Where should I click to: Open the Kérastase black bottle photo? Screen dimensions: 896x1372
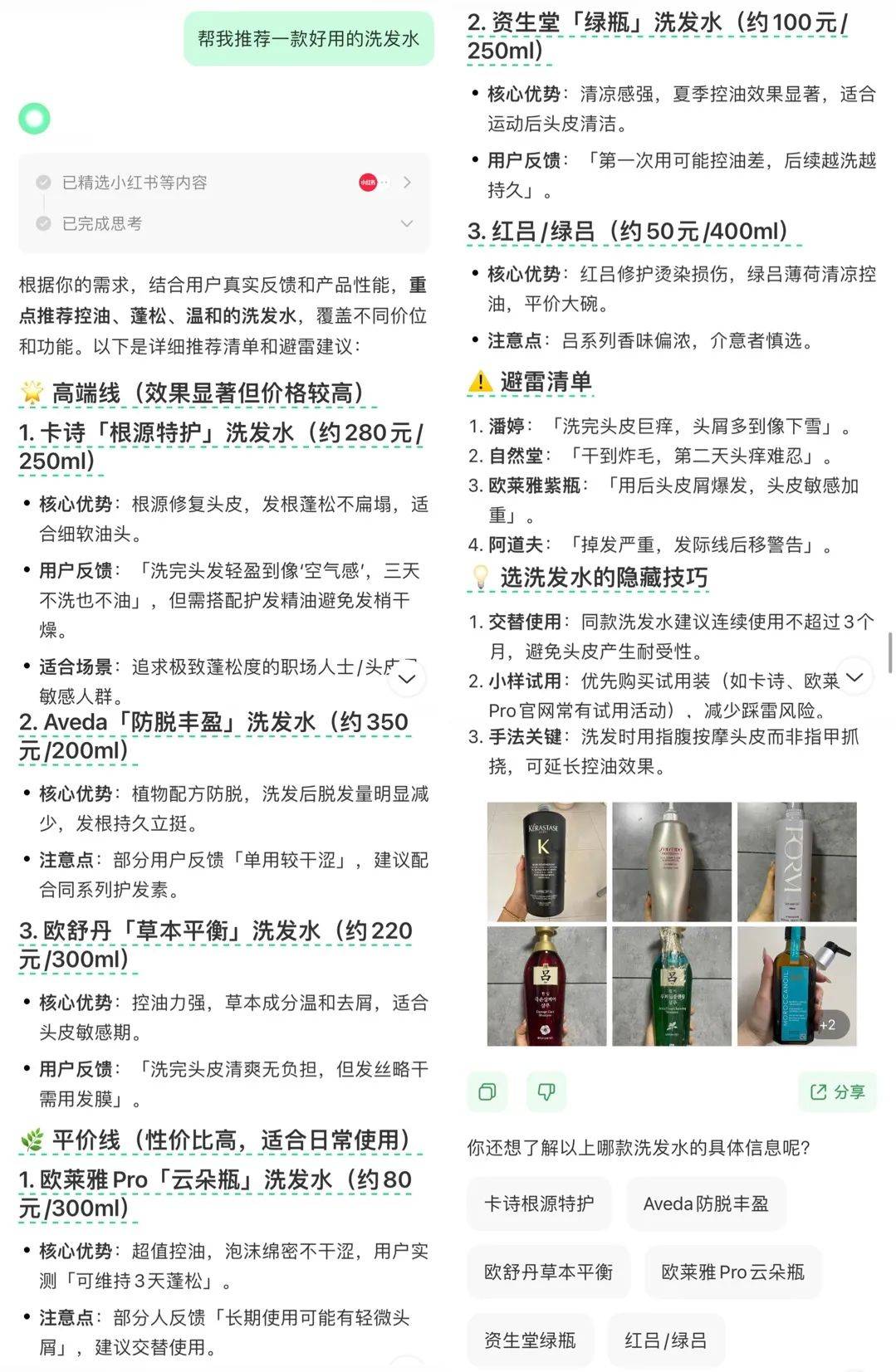pos(546,862)
